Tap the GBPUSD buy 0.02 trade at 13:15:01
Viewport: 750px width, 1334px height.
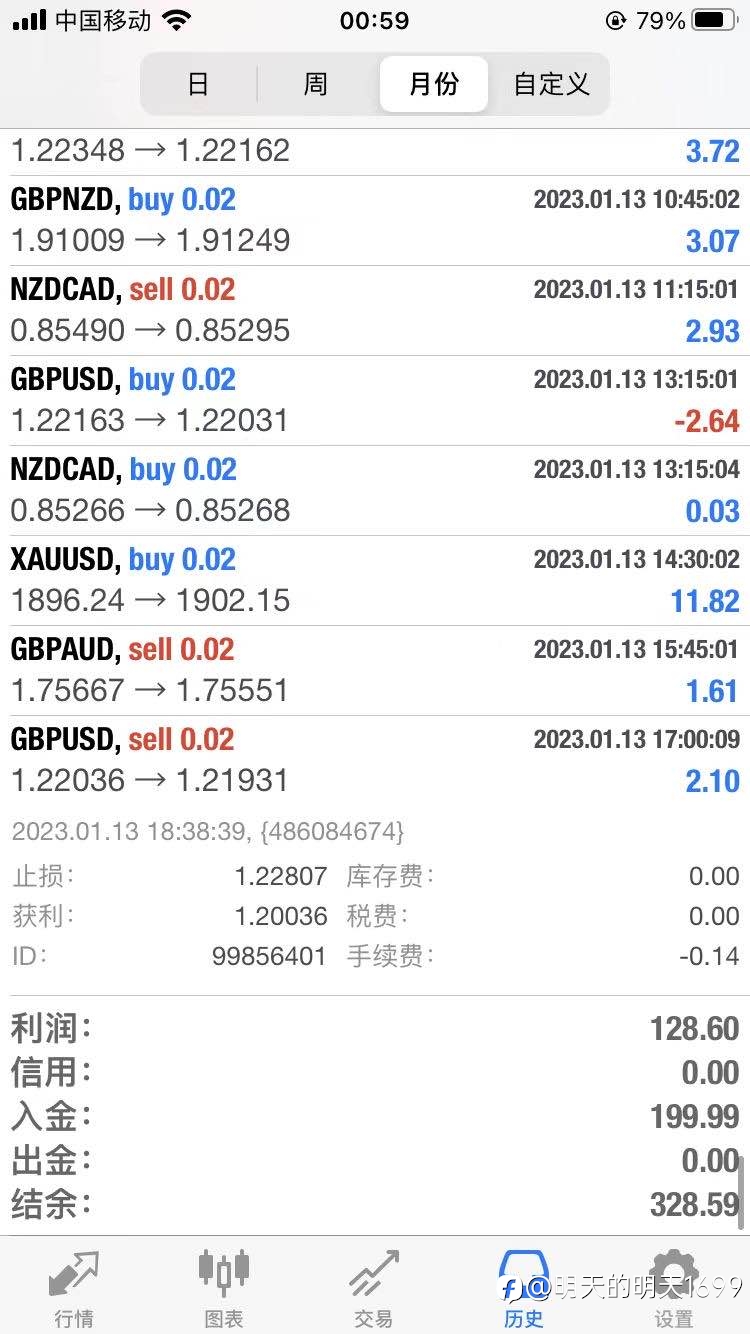pyautogui.click(x=375, y=400)
